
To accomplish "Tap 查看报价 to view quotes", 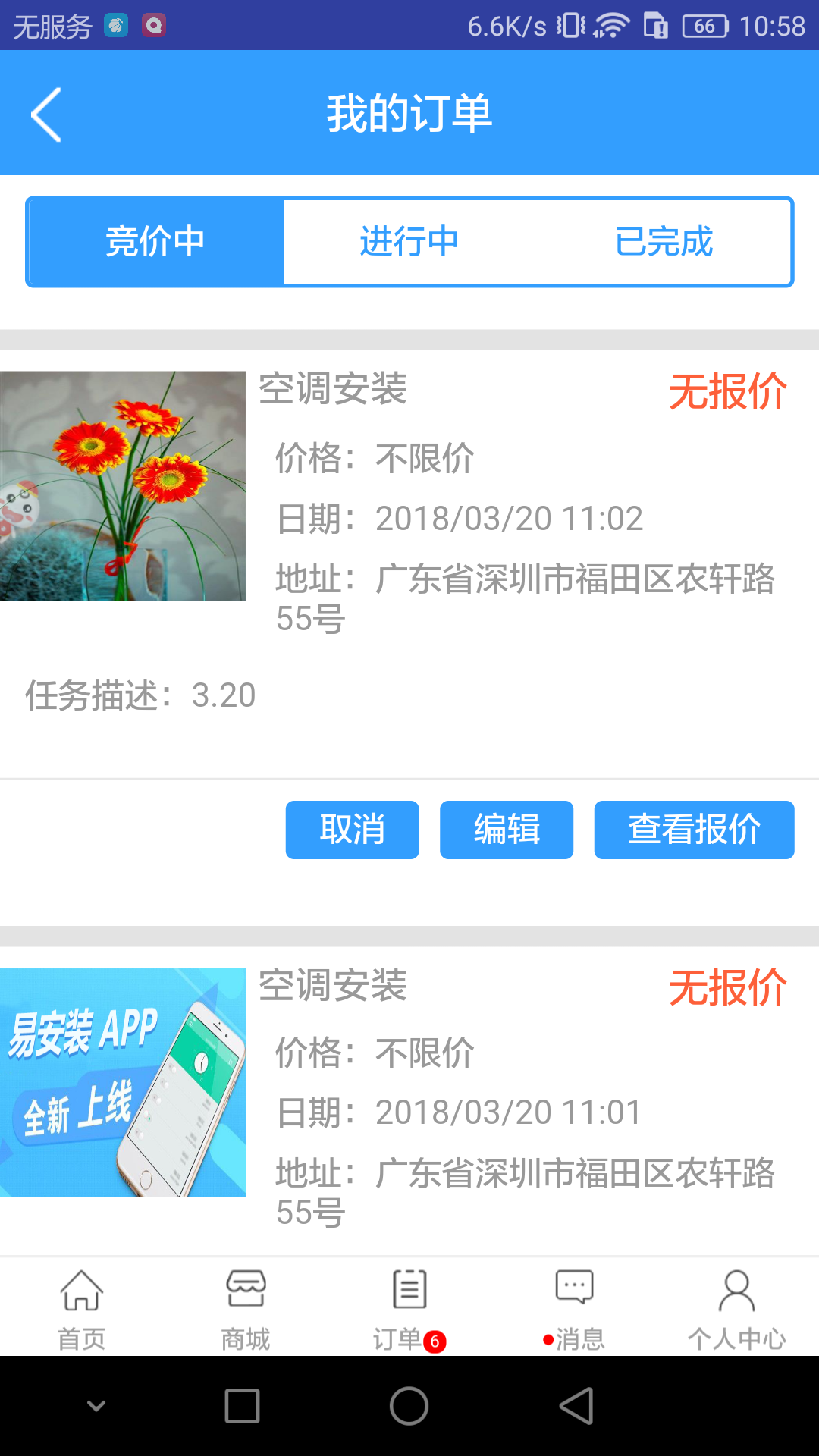I will pos(694,830).
